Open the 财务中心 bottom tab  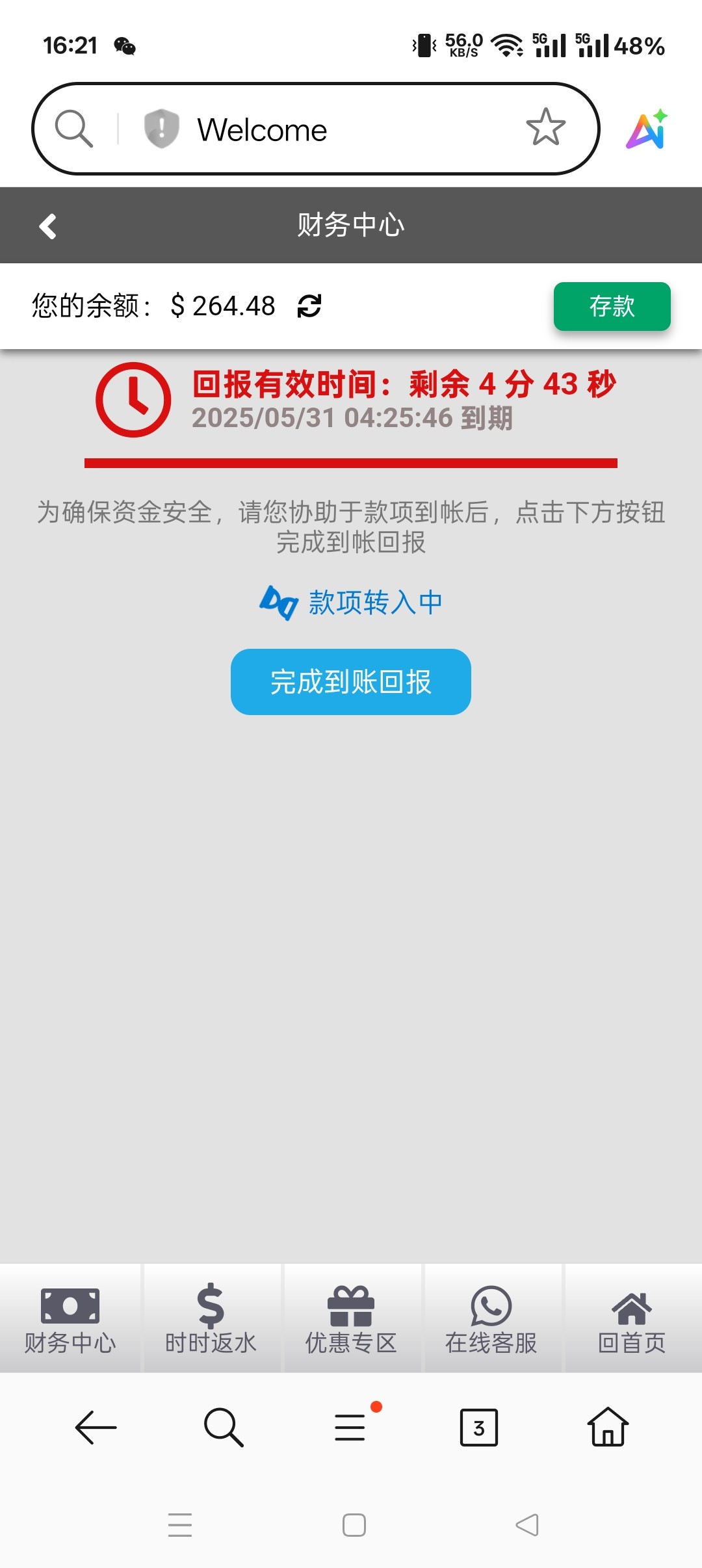pos(70,1318)
